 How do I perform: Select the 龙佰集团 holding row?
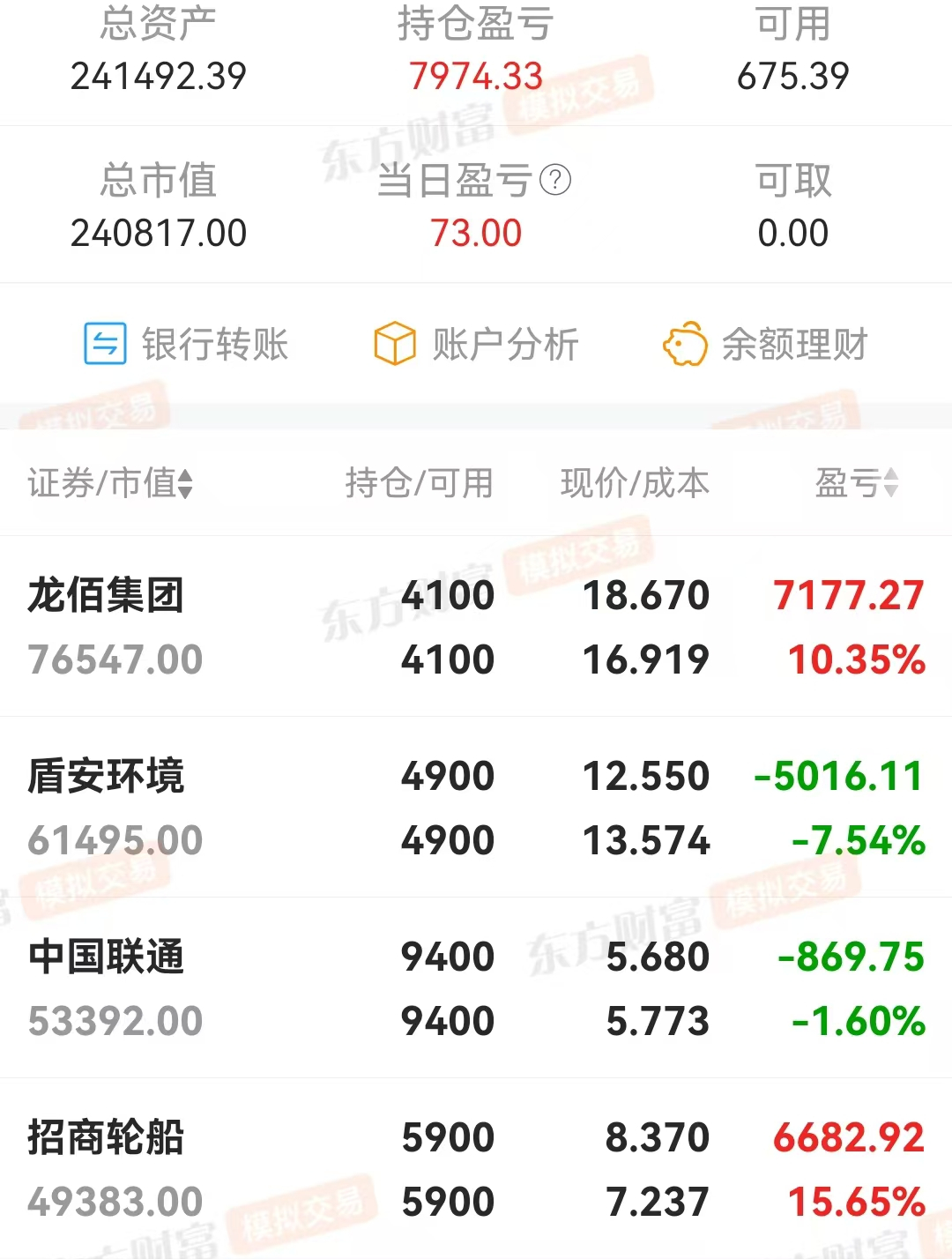point(476,626)
